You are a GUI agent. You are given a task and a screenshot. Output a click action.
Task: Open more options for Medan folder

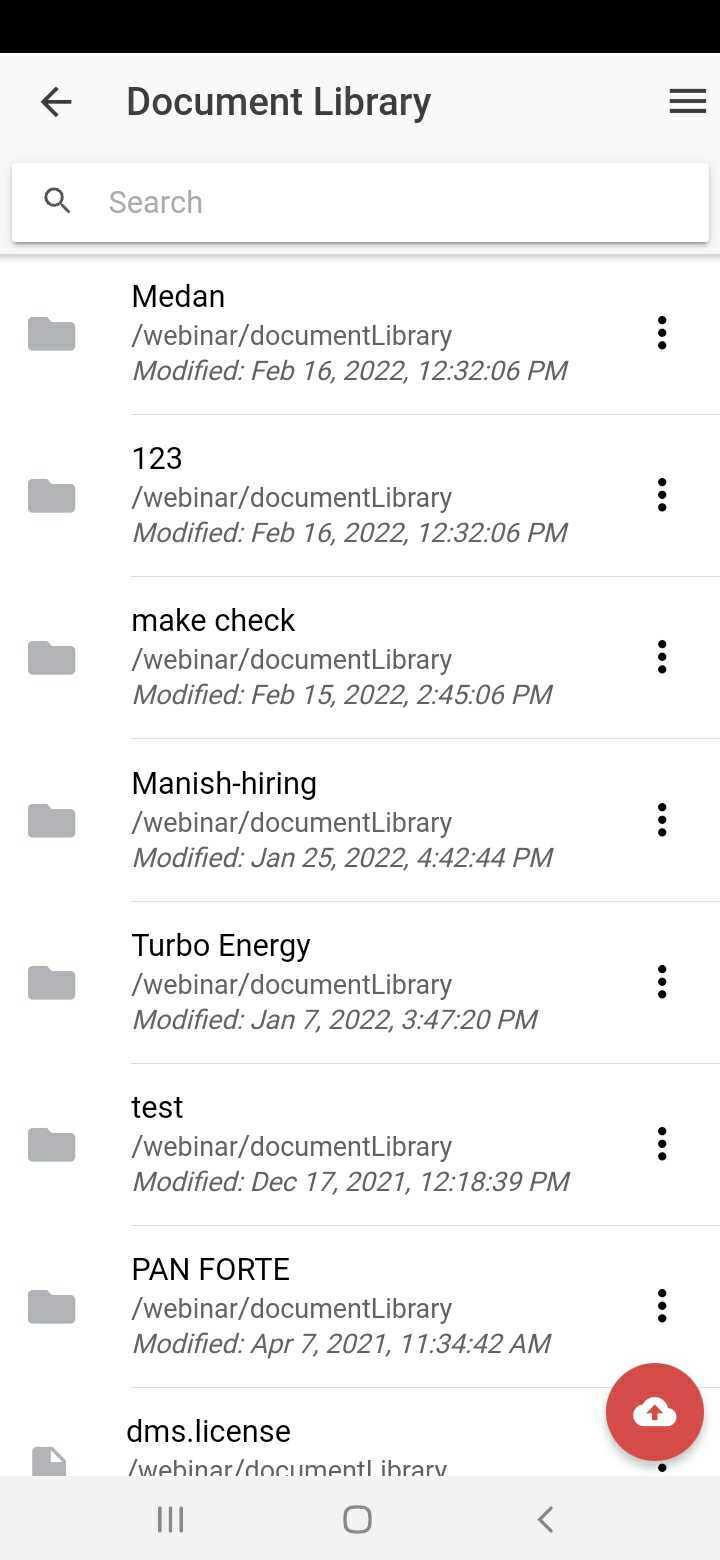[661, 333]
